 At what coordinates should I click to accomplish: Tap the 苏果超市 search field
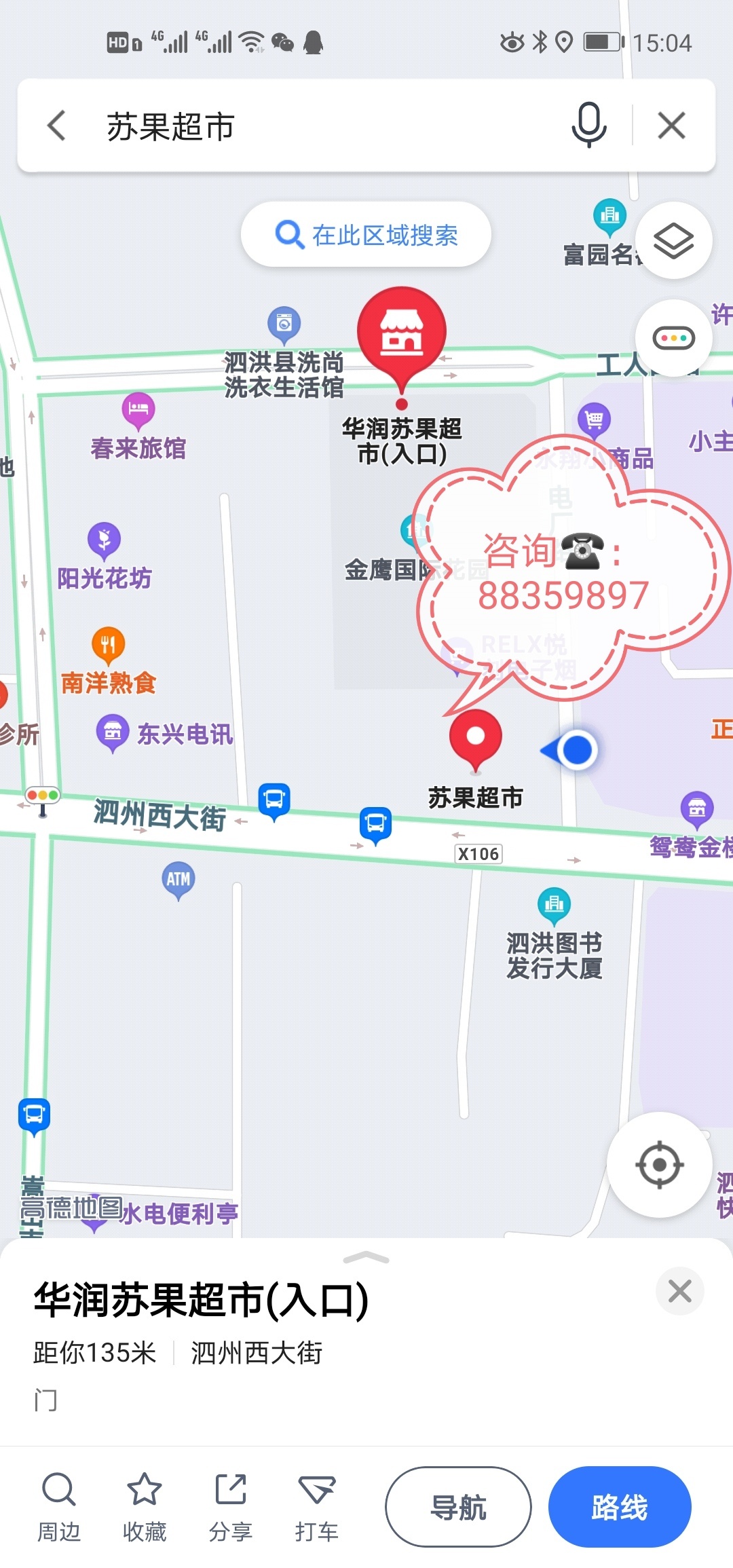point(326,126)
